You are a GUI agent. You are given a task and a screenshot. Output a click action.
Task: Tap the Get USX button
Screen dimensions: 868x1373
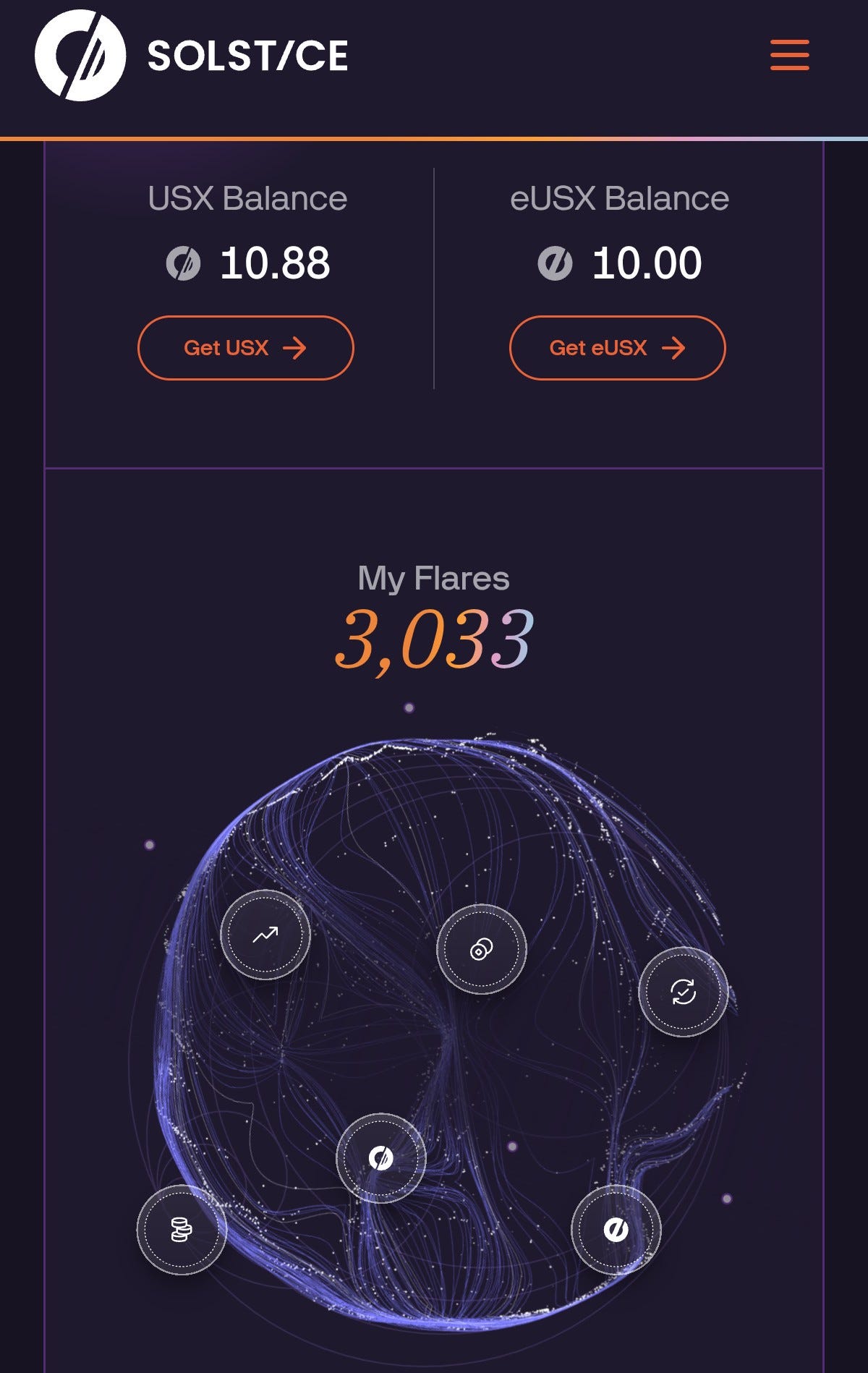[x=245, y=348]
